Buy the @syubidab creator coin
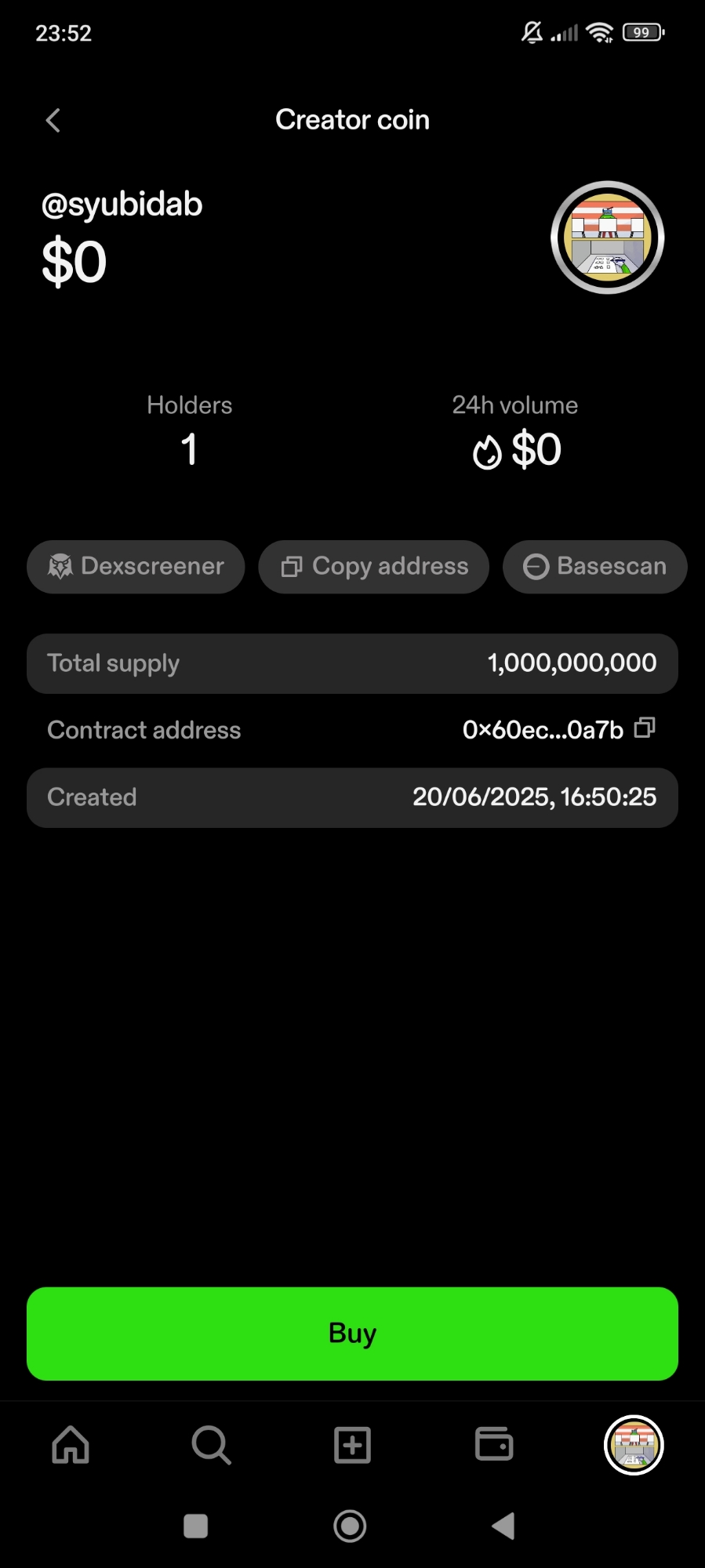The height and width of the screenshot is (1568, 705). tap(352, 1333)
